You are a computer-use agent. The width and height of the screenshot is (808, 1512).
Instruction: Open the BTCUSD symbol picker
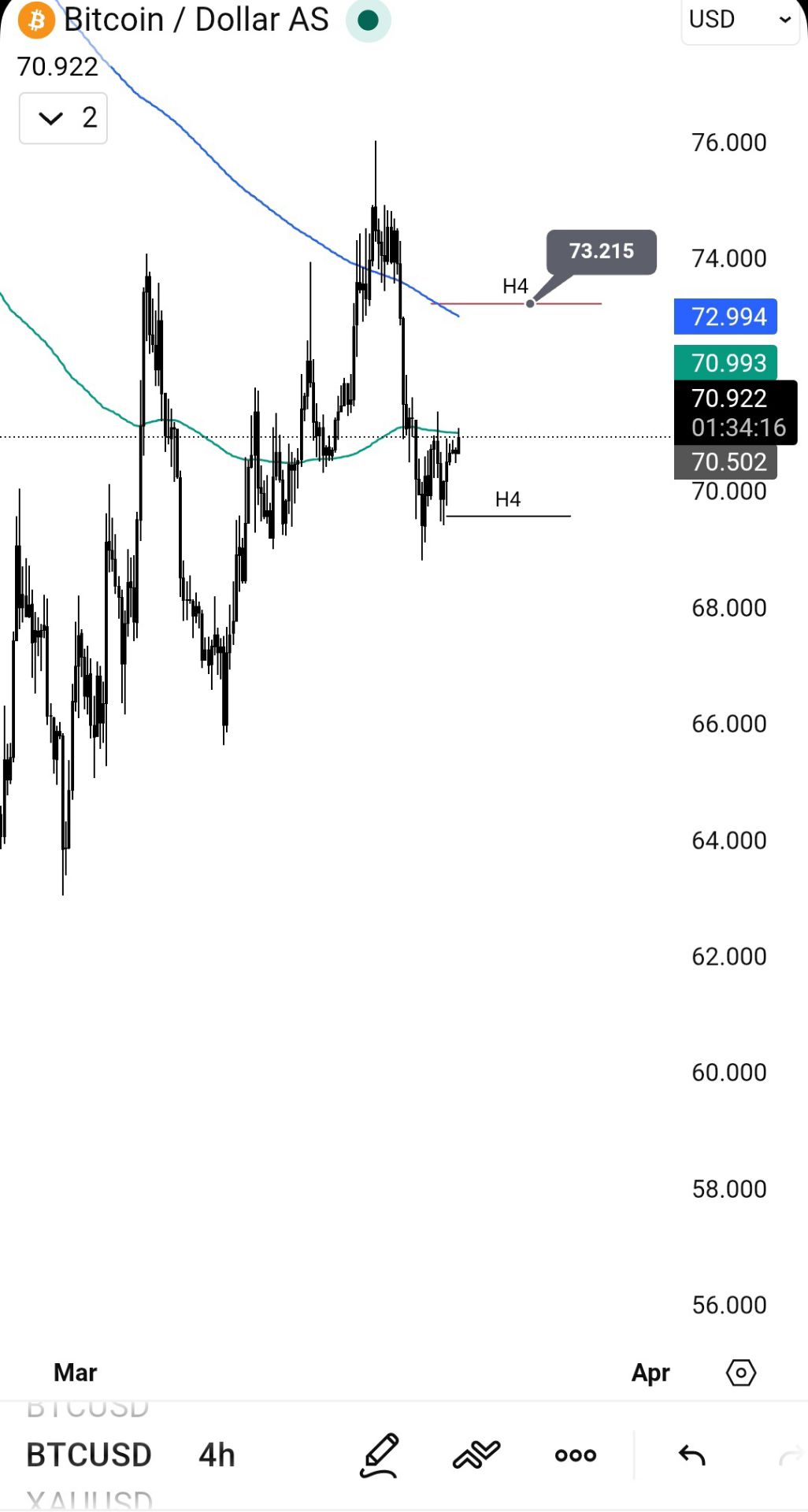coord(89,1455)
